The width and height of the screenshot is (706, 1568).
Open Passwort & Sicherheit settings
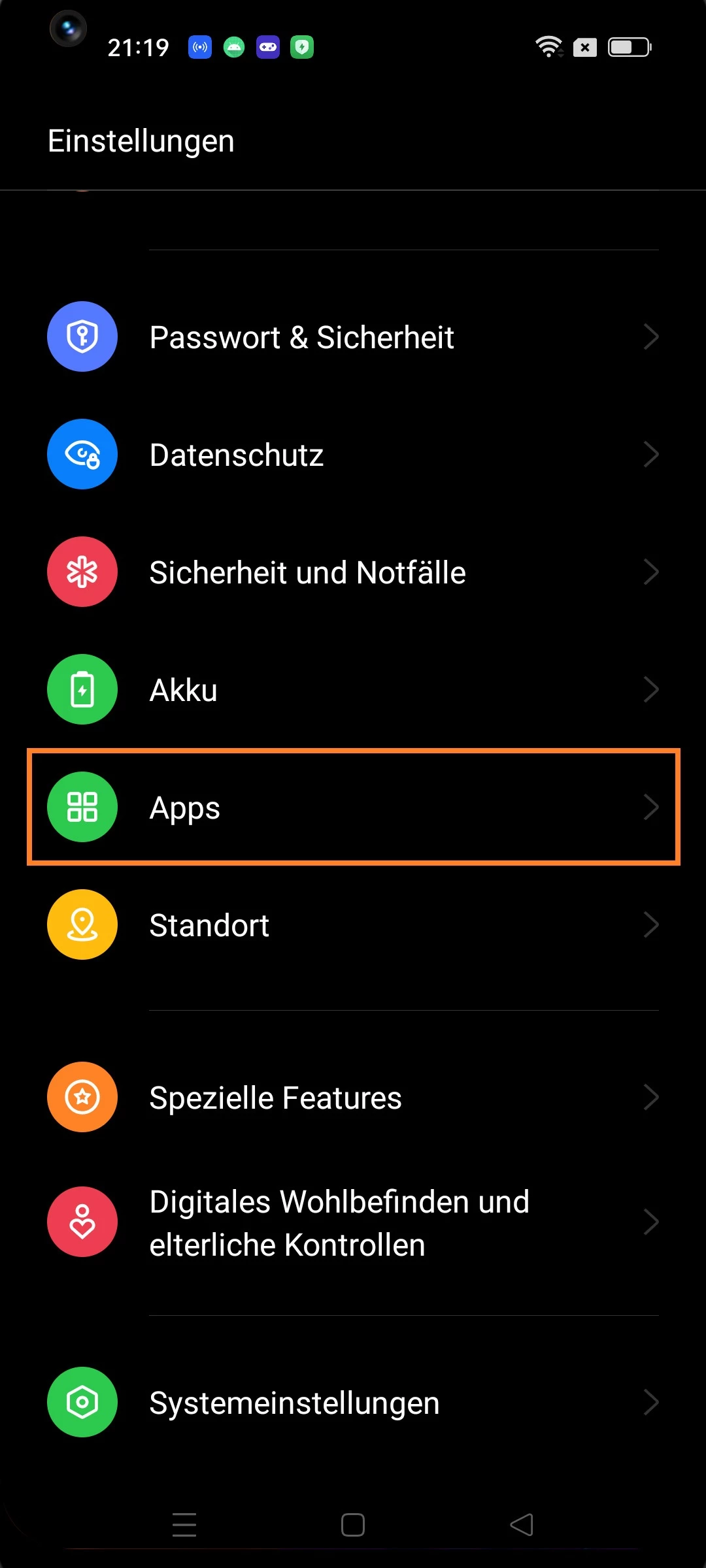coord(353,337)
